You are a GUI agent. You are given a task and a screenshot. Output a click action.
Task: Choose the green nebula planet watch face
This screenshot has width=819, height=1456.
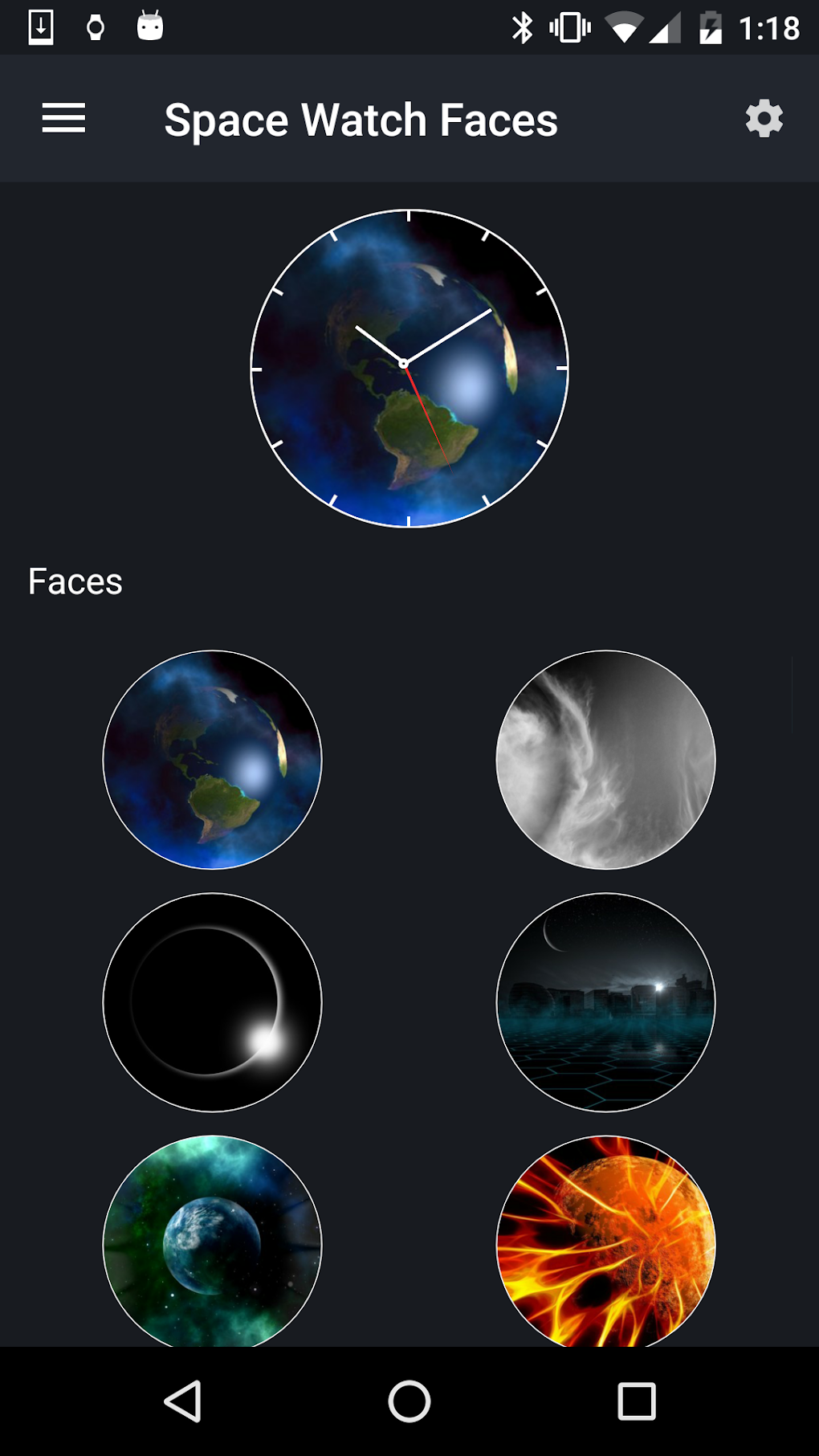pyautogui.click(x=212, y=1241)
